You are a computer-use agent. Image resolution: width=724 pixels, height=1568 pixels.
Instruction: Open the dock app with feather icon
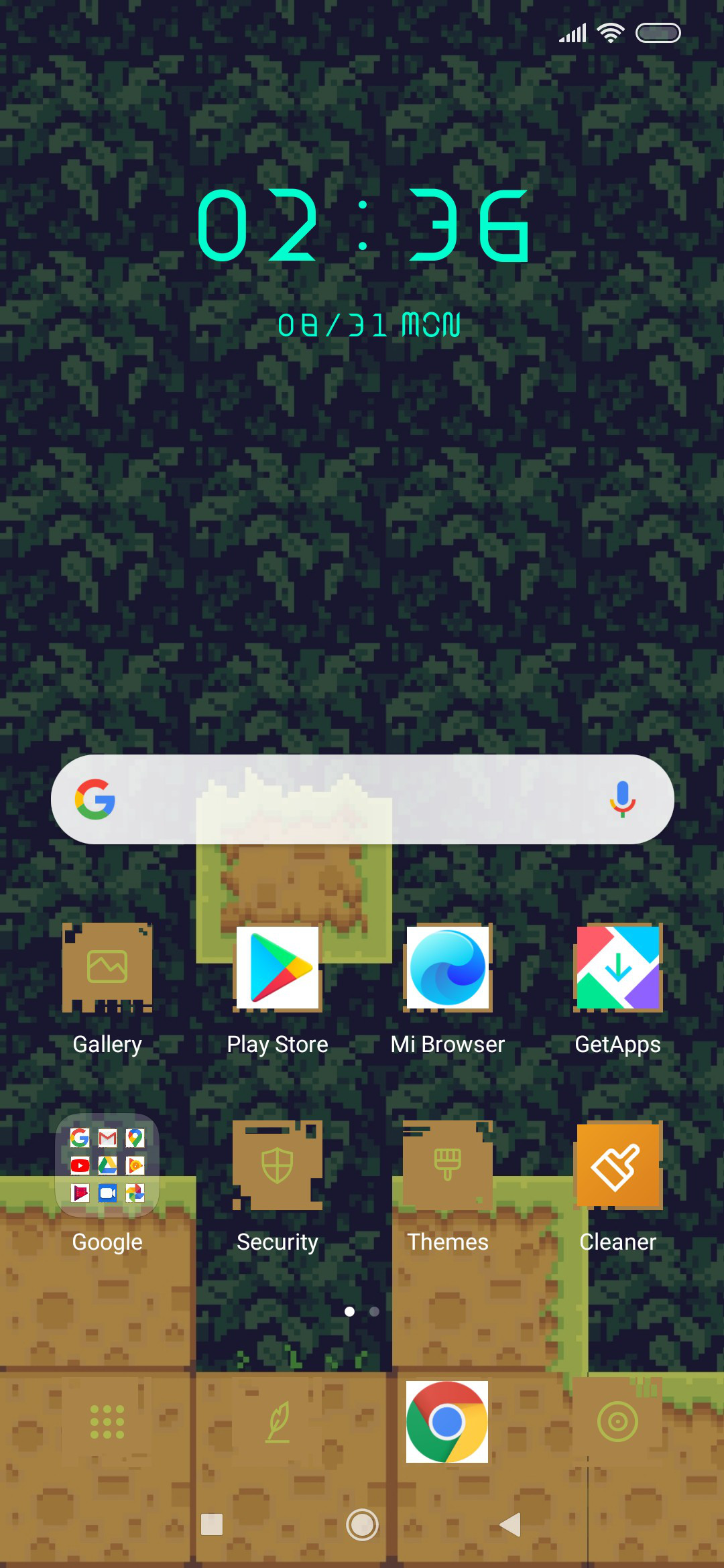(x=278, y=1421)
